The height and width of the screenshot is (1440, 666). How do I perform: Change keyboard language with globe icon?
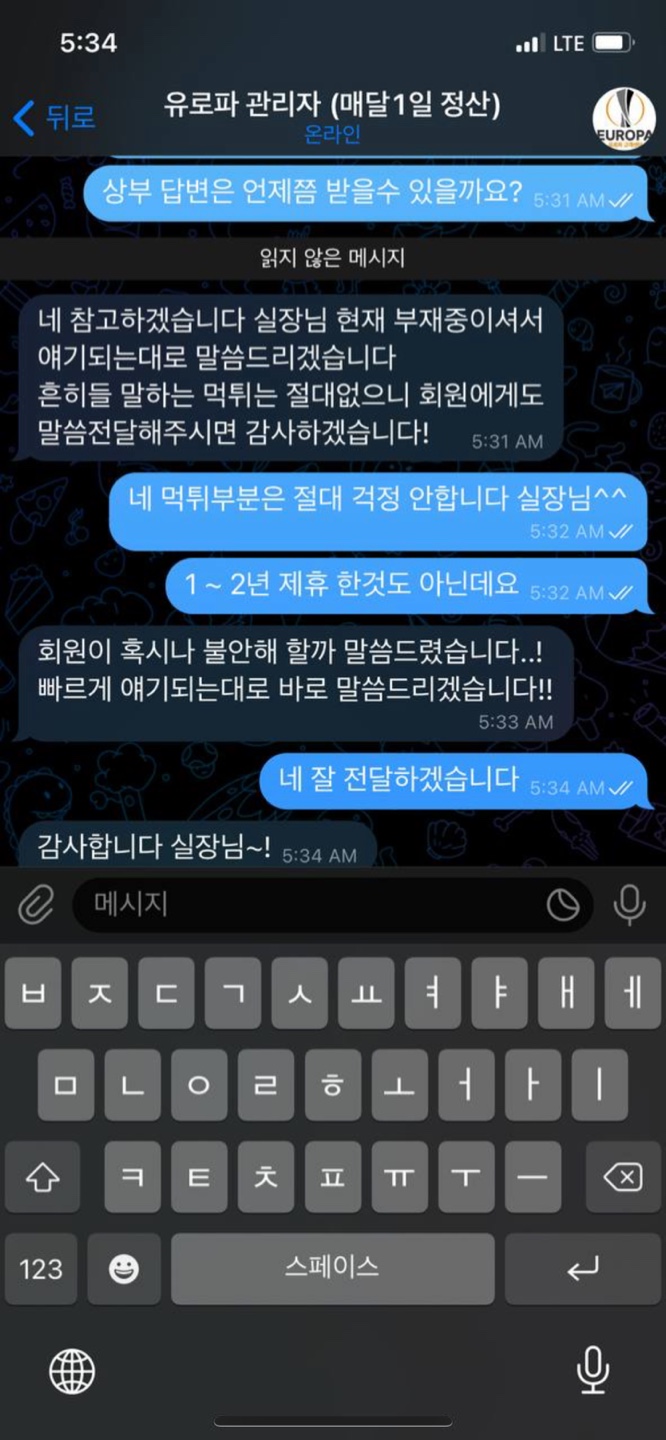[72, 1370]
